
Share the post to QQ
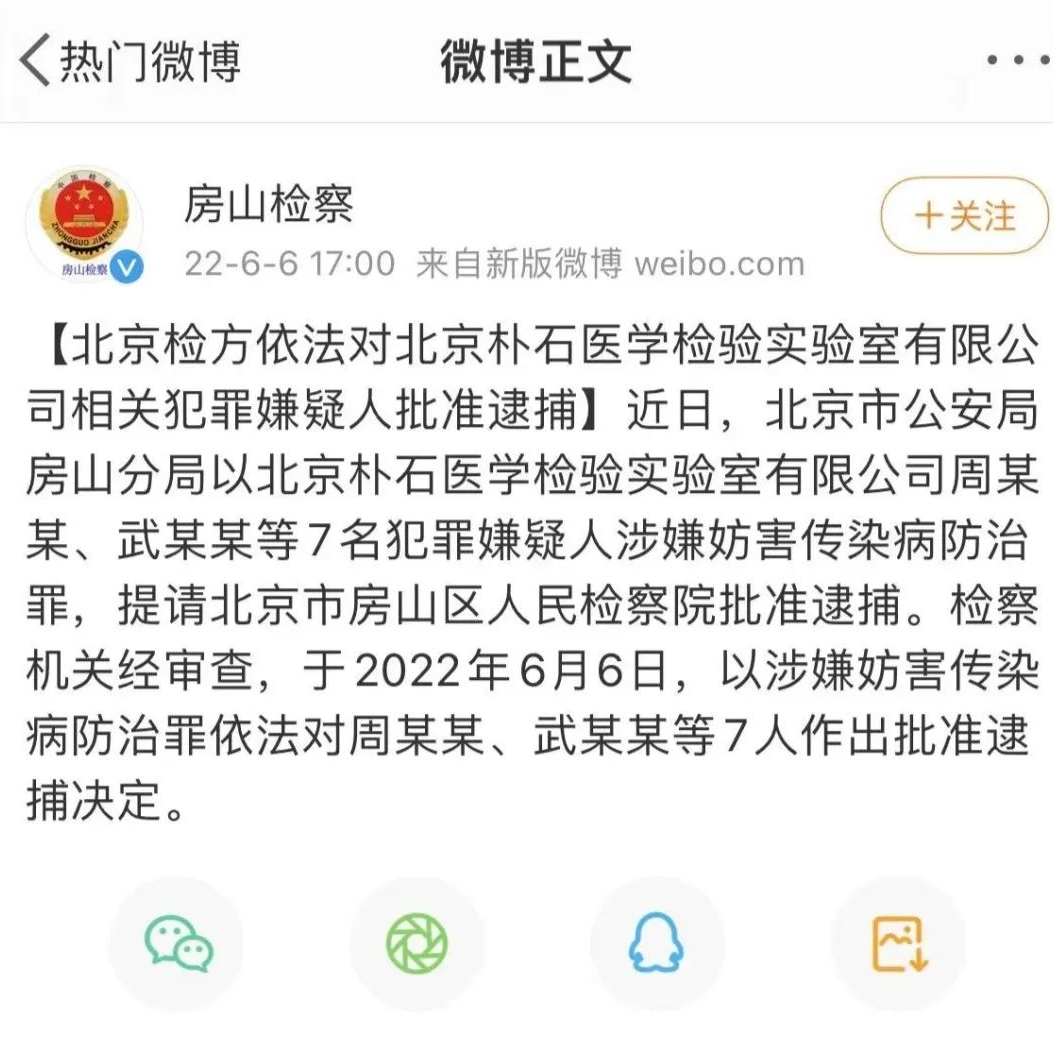(x=657, y=943)
